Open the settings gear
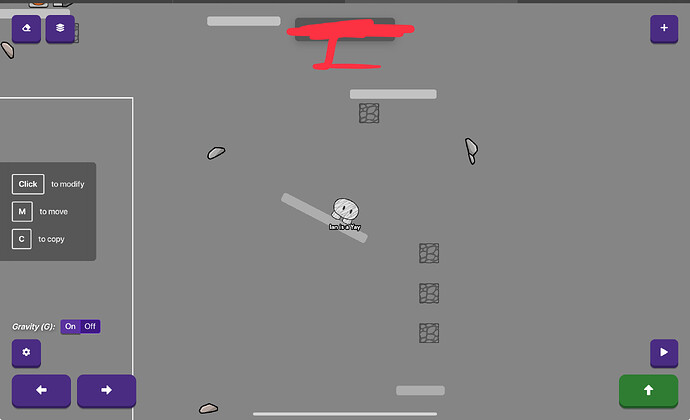 pos(26,353)
